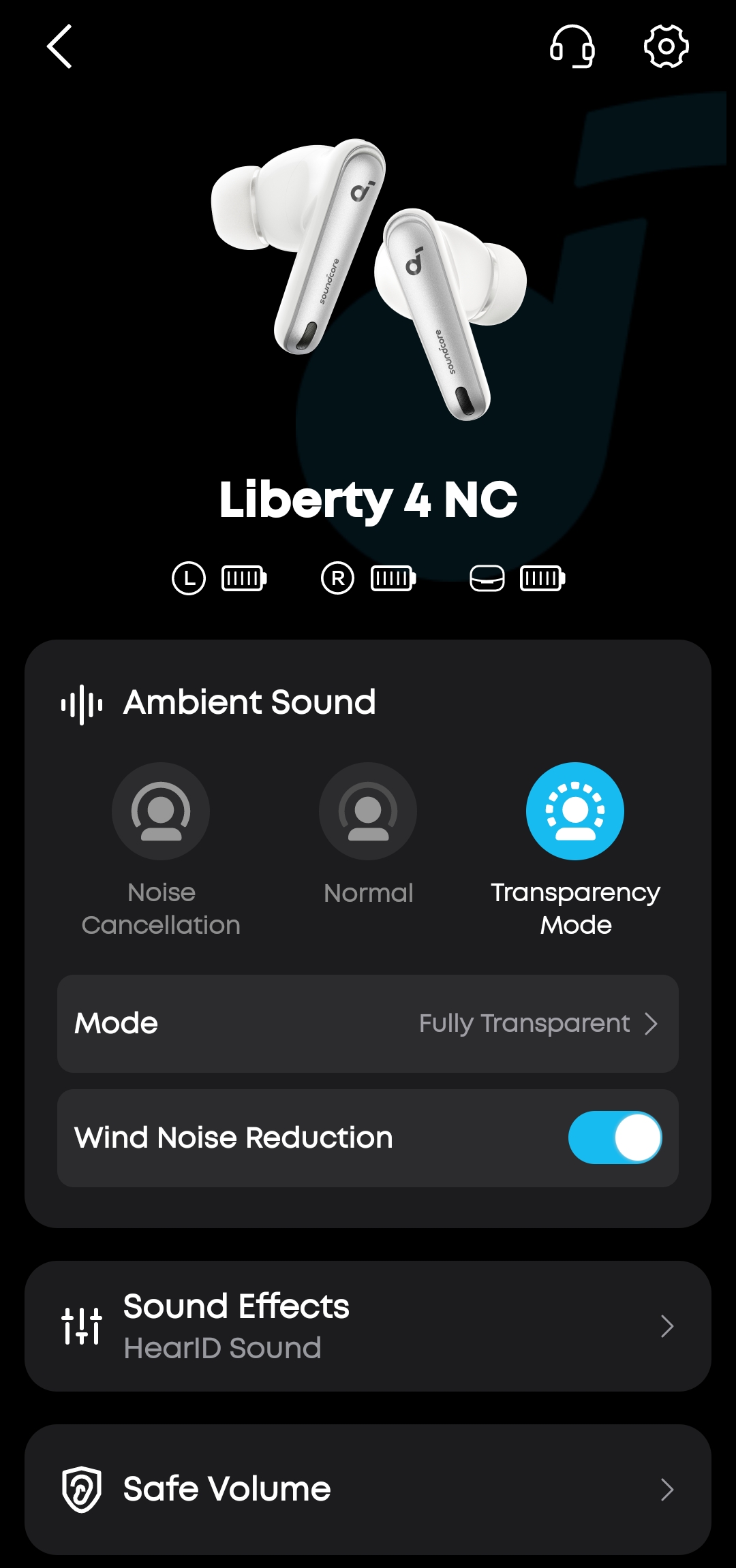
Task: Open device settings gear
Action: click(666, 46)
